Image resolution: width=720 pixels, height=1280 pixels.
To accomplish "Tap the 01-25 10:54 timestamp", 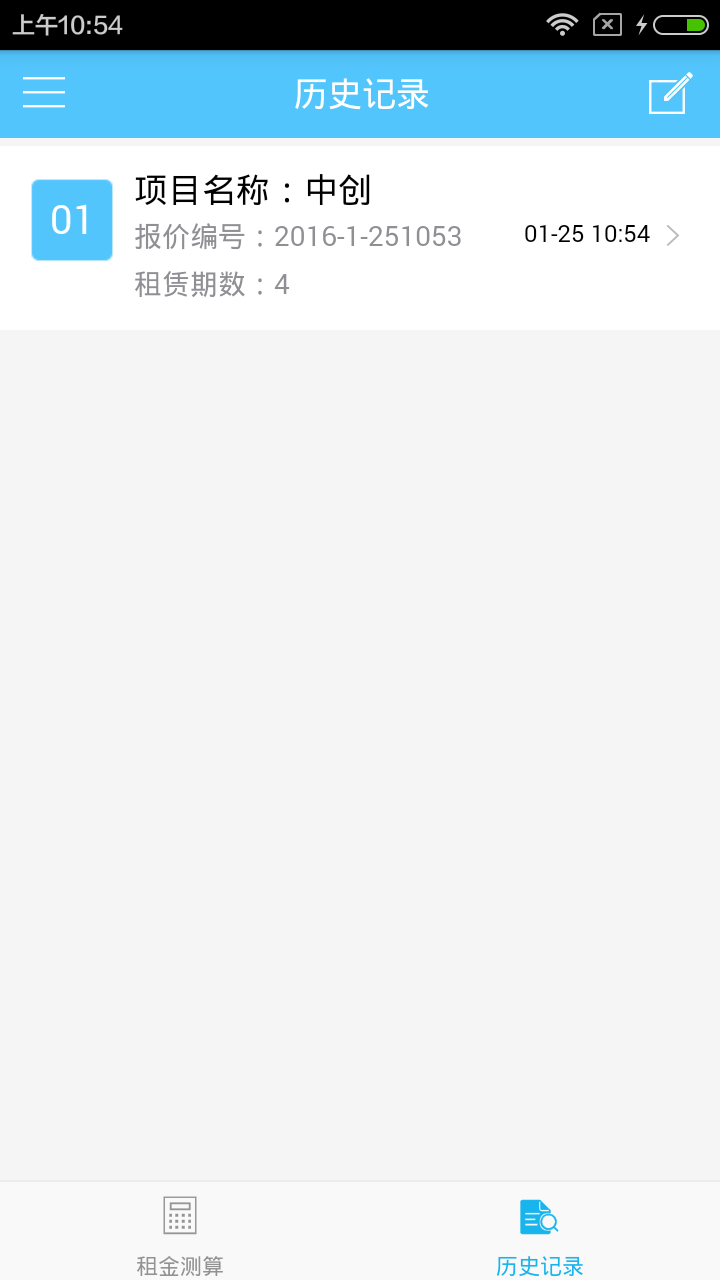I will click(587, 234).
